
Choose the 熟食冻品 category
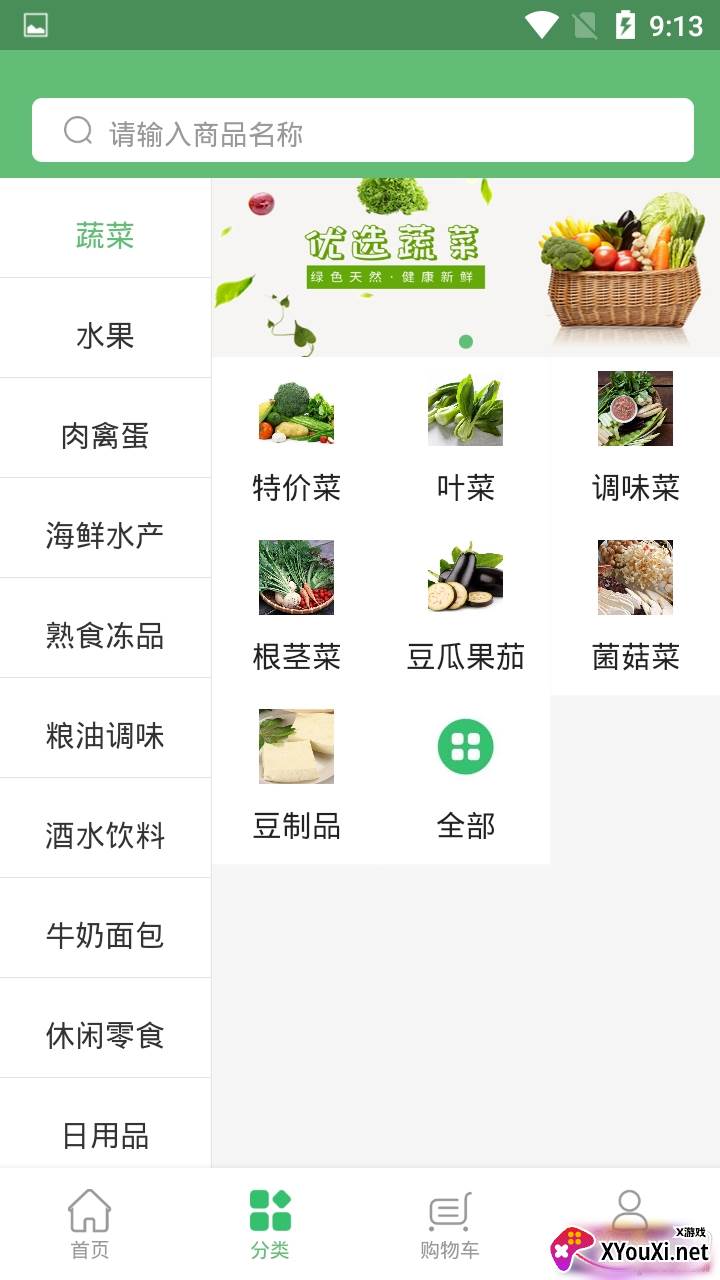pyautogui.click(x=105, y=635)
